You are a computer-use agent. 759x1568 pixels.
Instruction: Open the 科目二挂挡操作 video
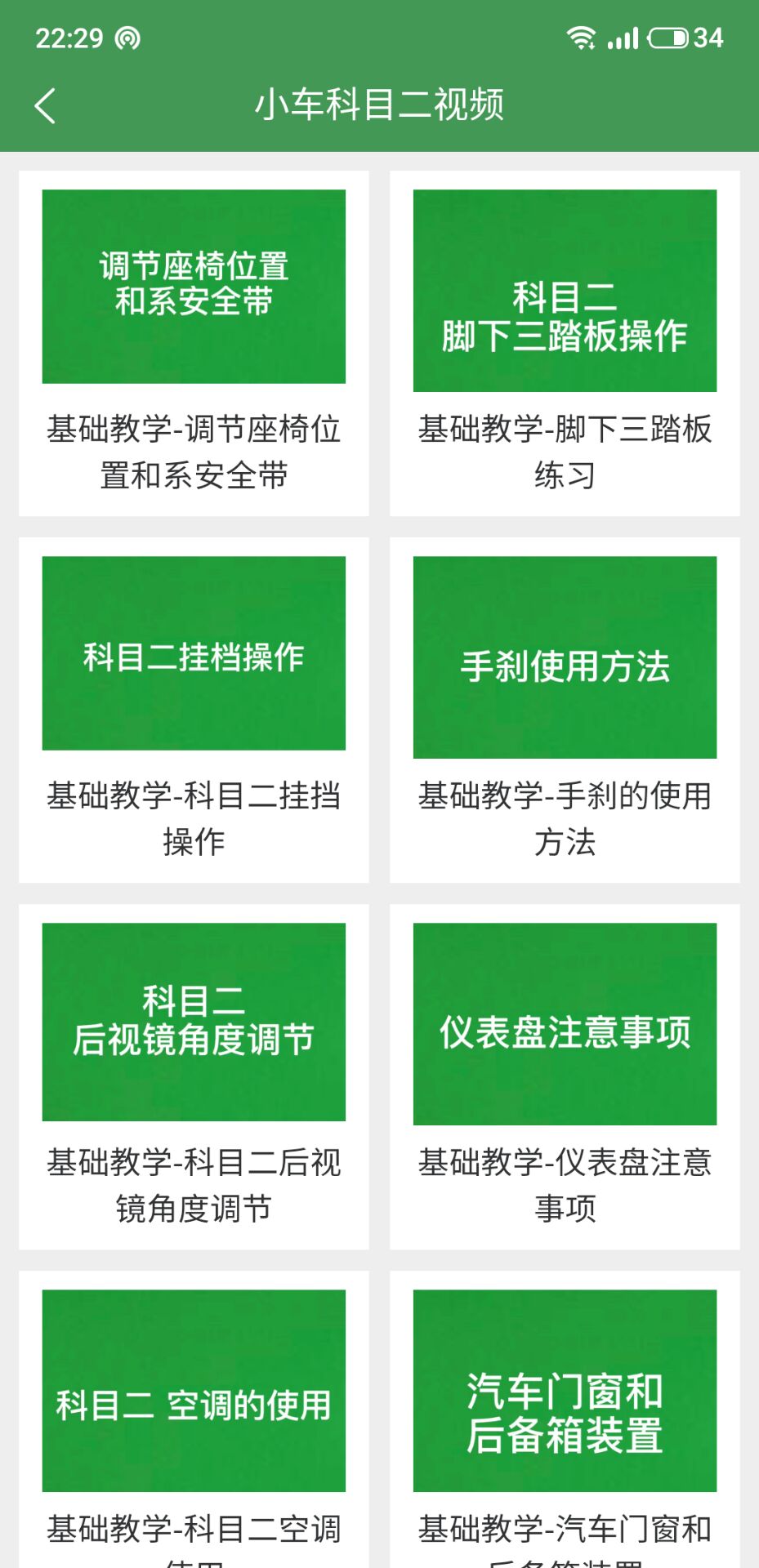(194, 653)
